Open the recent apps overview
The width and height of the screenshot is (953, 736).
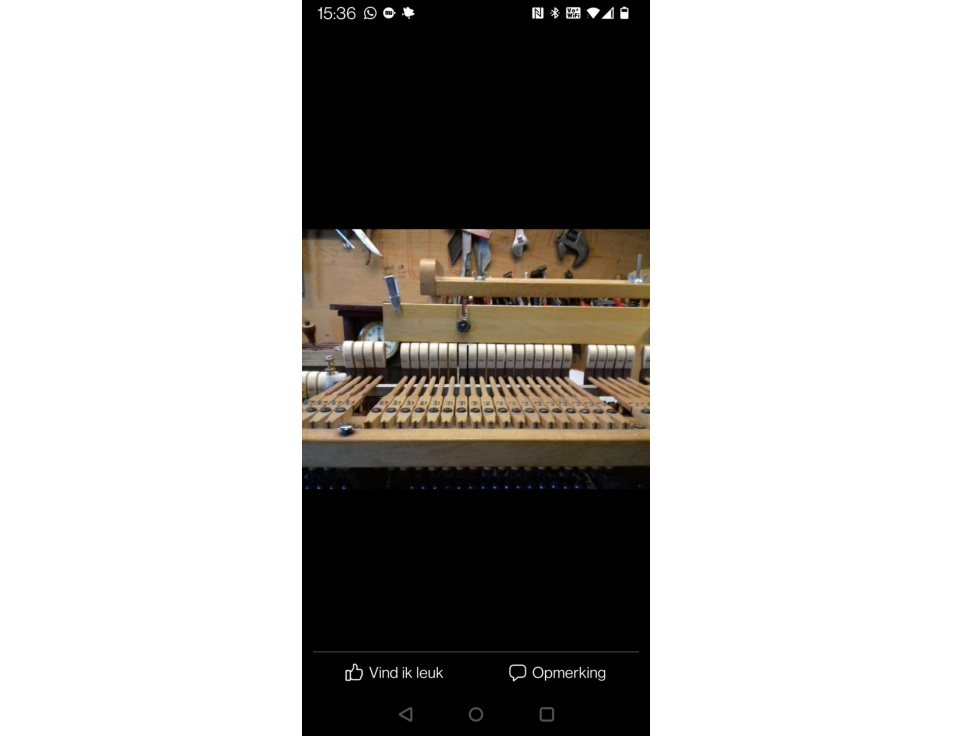pos(547,714)
